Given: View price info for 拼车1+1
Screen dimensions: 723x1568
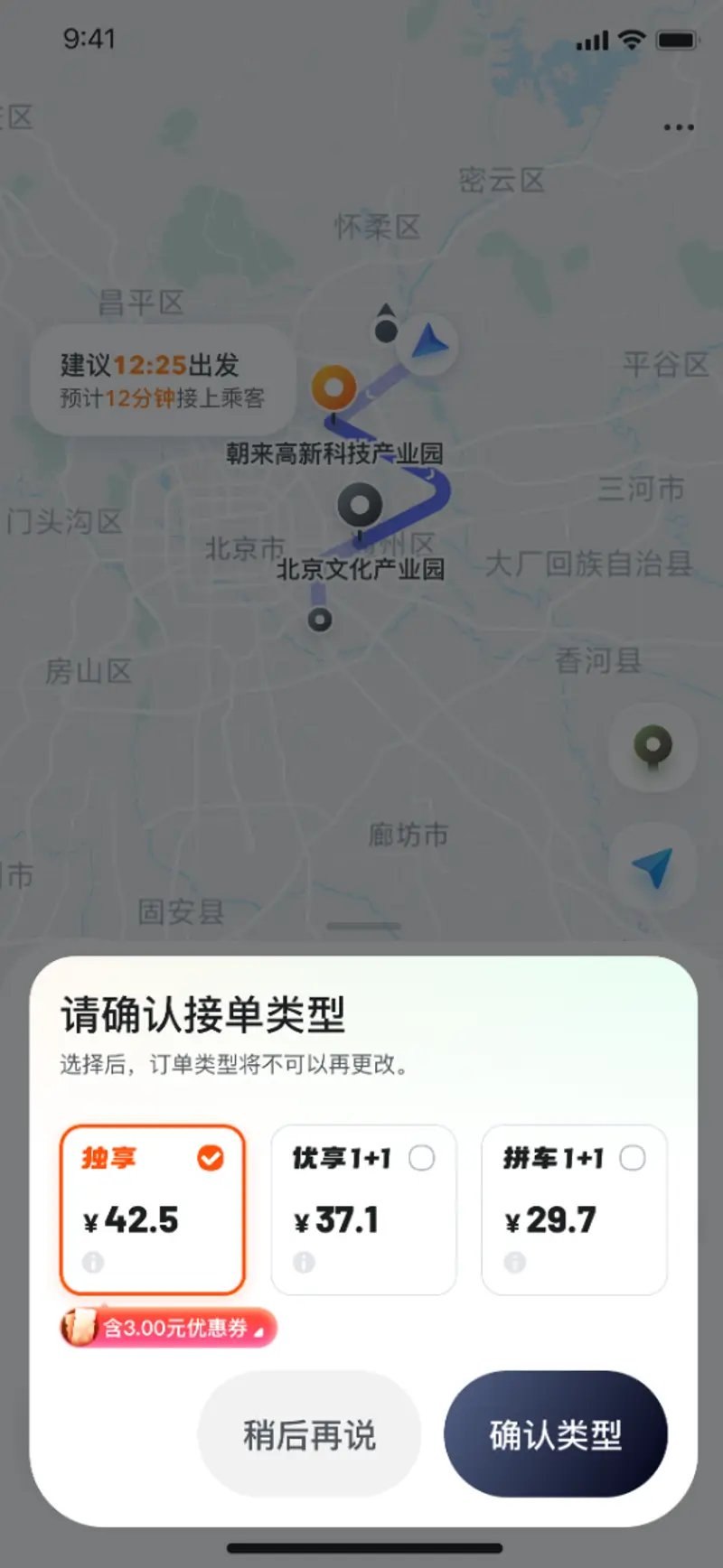Looking at the screenshot, I should [515, 1263].
